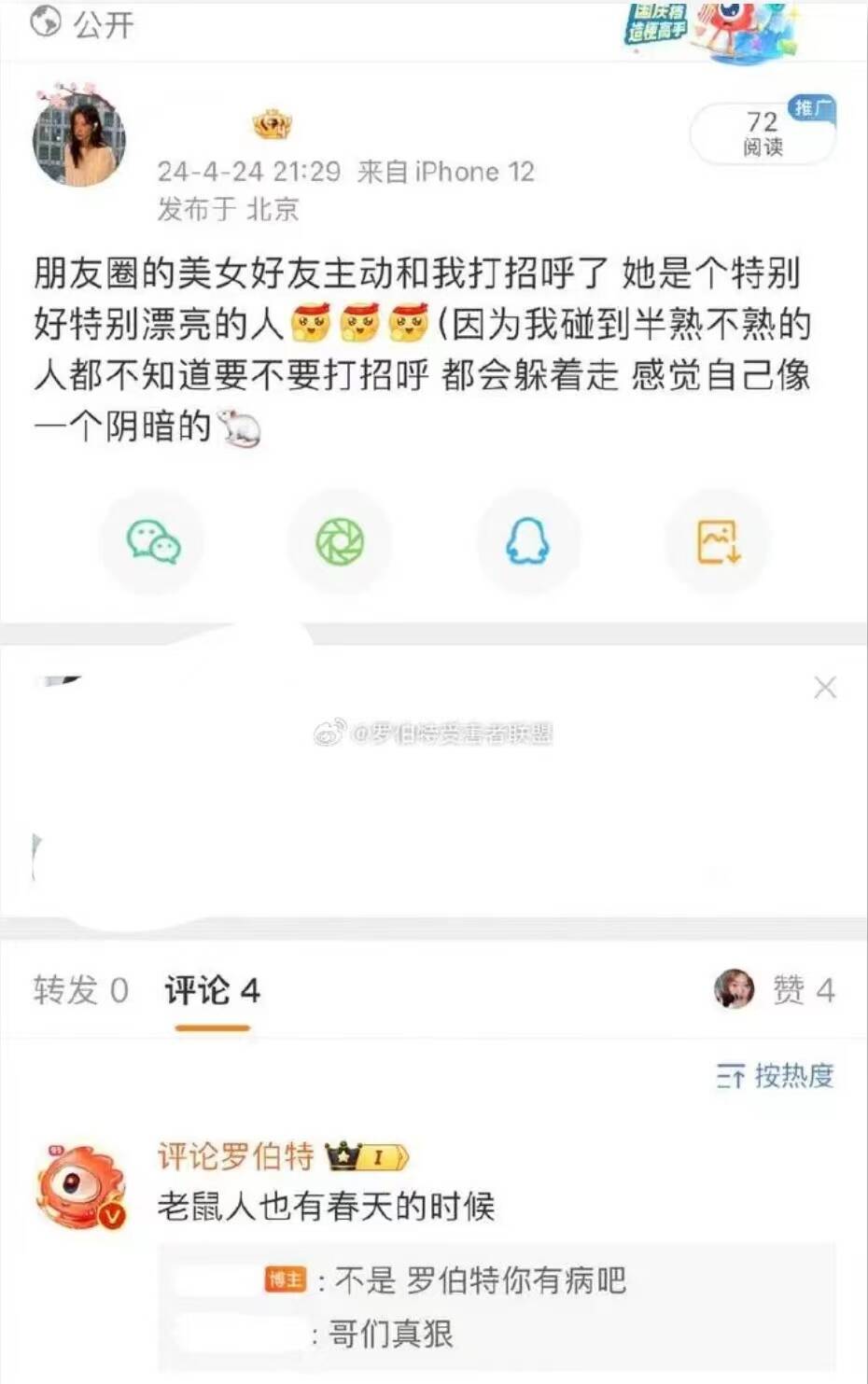Switch to the 转发 tab
Viewport: 868px width, 1384px height.
point(80,990)
